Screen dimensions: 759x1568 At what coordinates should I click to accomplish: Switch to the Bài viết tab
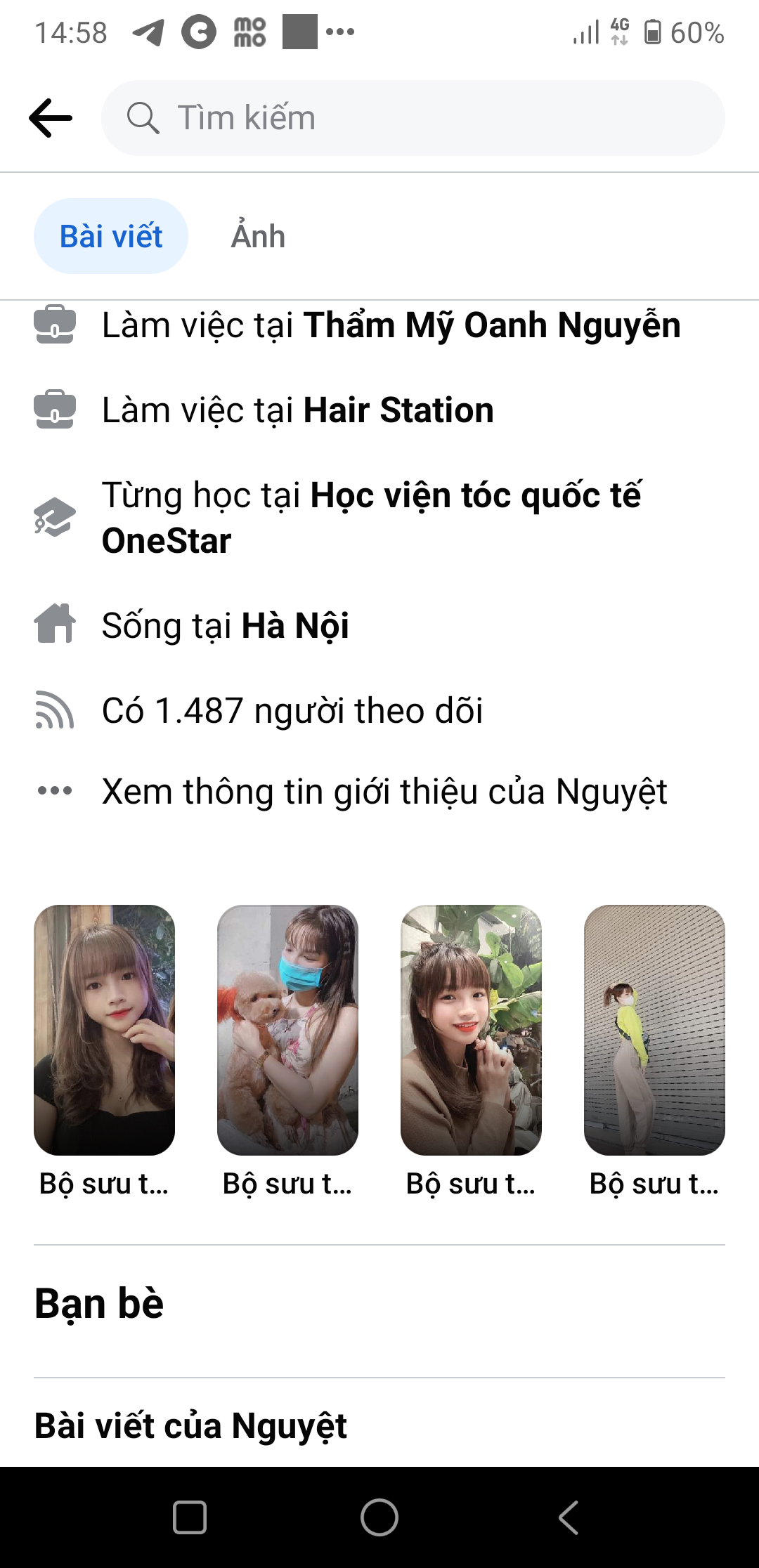(111, 236)
